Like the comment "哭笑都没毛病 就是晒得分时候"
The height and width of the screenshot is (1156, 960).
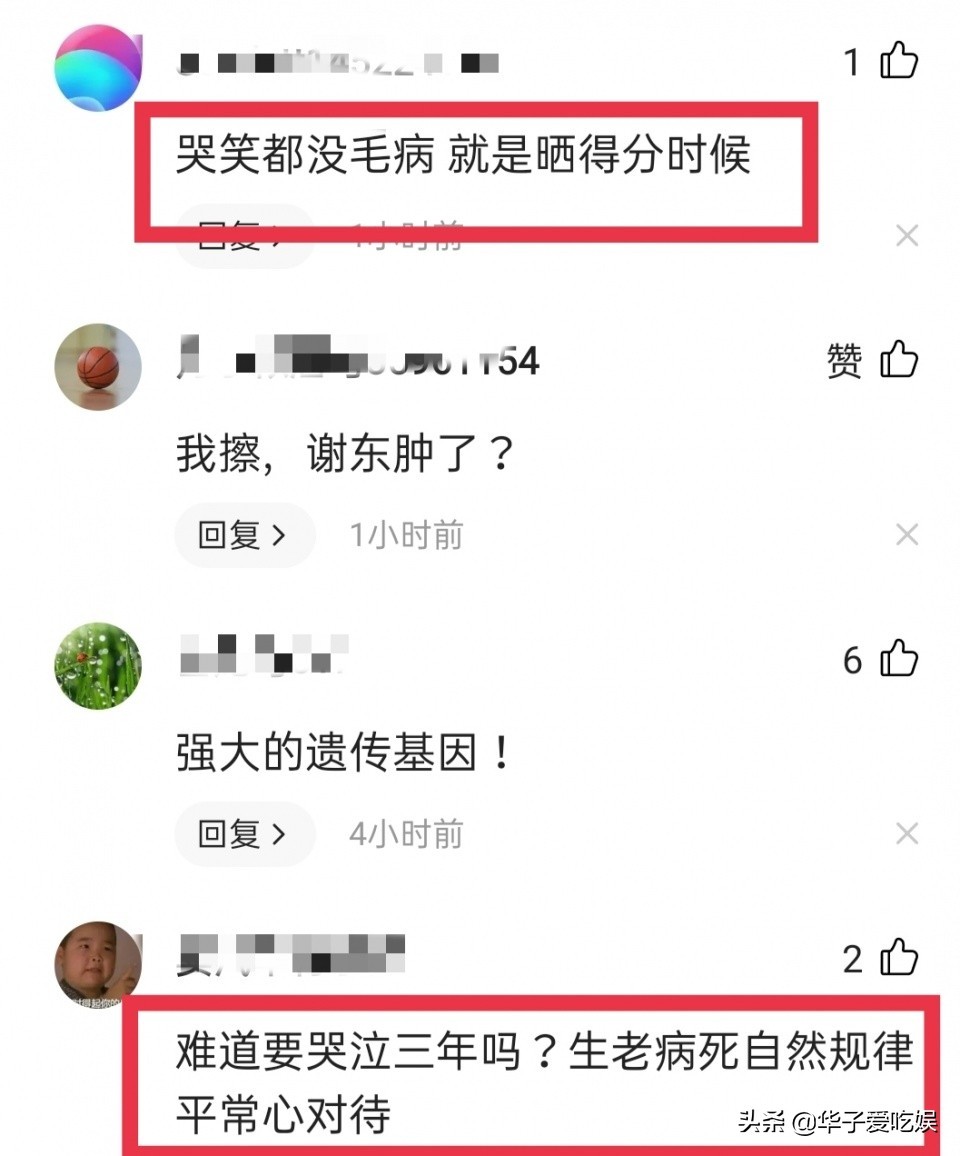(x=898, y=62)
